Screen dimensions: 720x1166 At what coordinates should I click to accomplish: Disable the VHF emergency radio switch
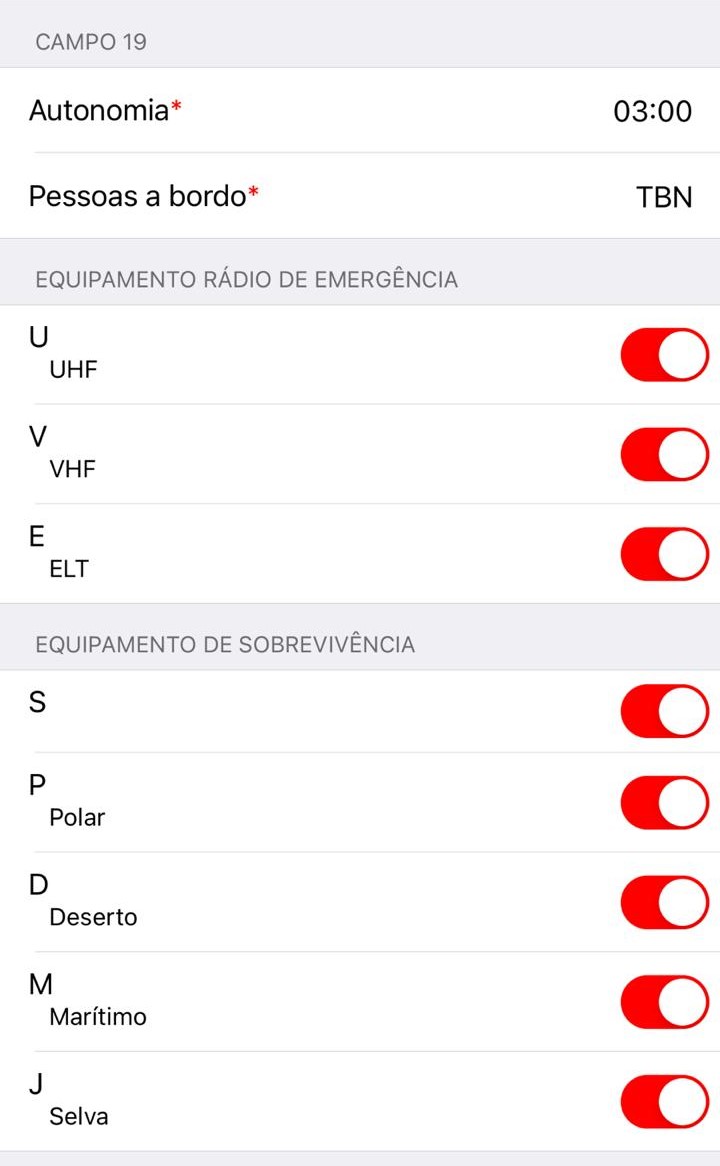point(664,455)
